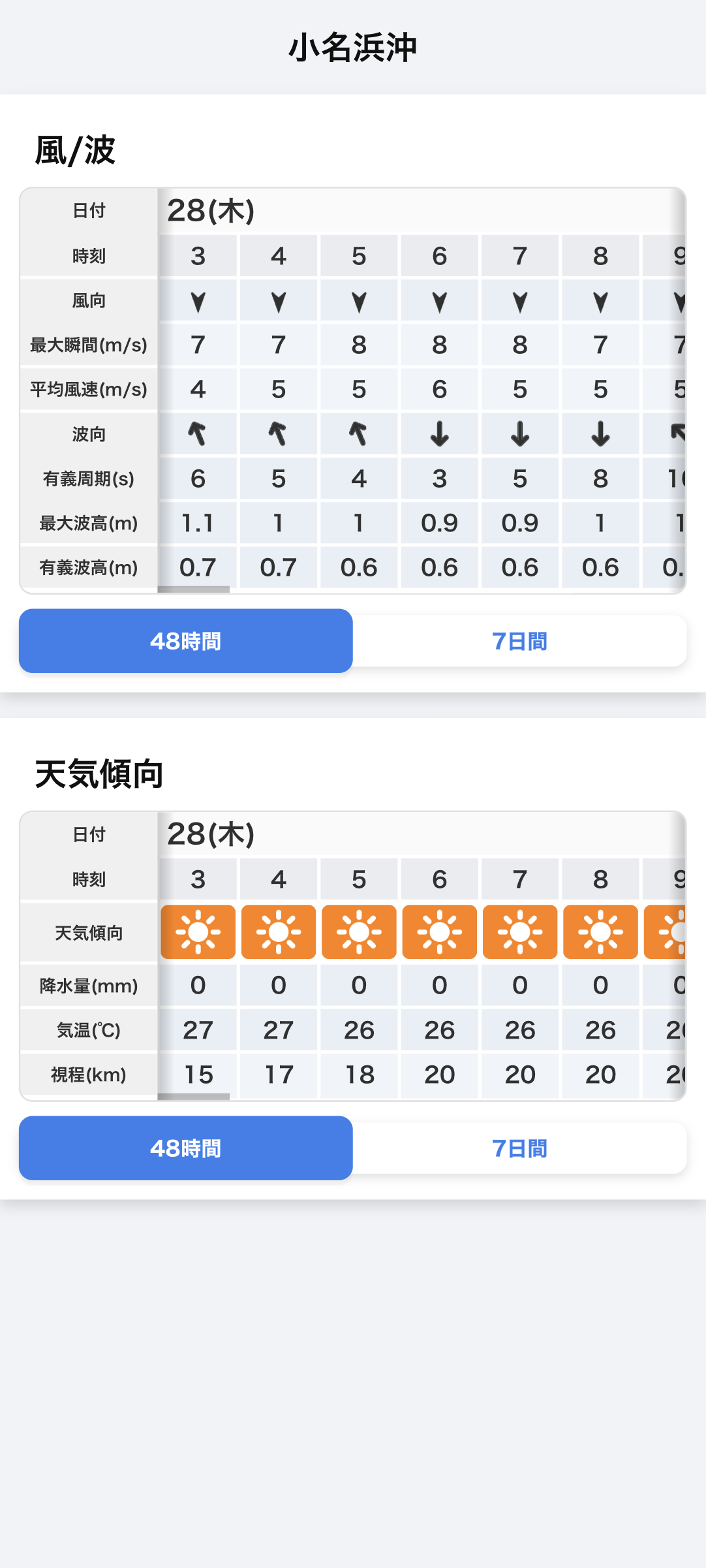Image resolution: width=706 pixels, height=1568 pixels.
Task: Select 48時間 in the 天気傾向 section
Action: tap(186, 1148)
